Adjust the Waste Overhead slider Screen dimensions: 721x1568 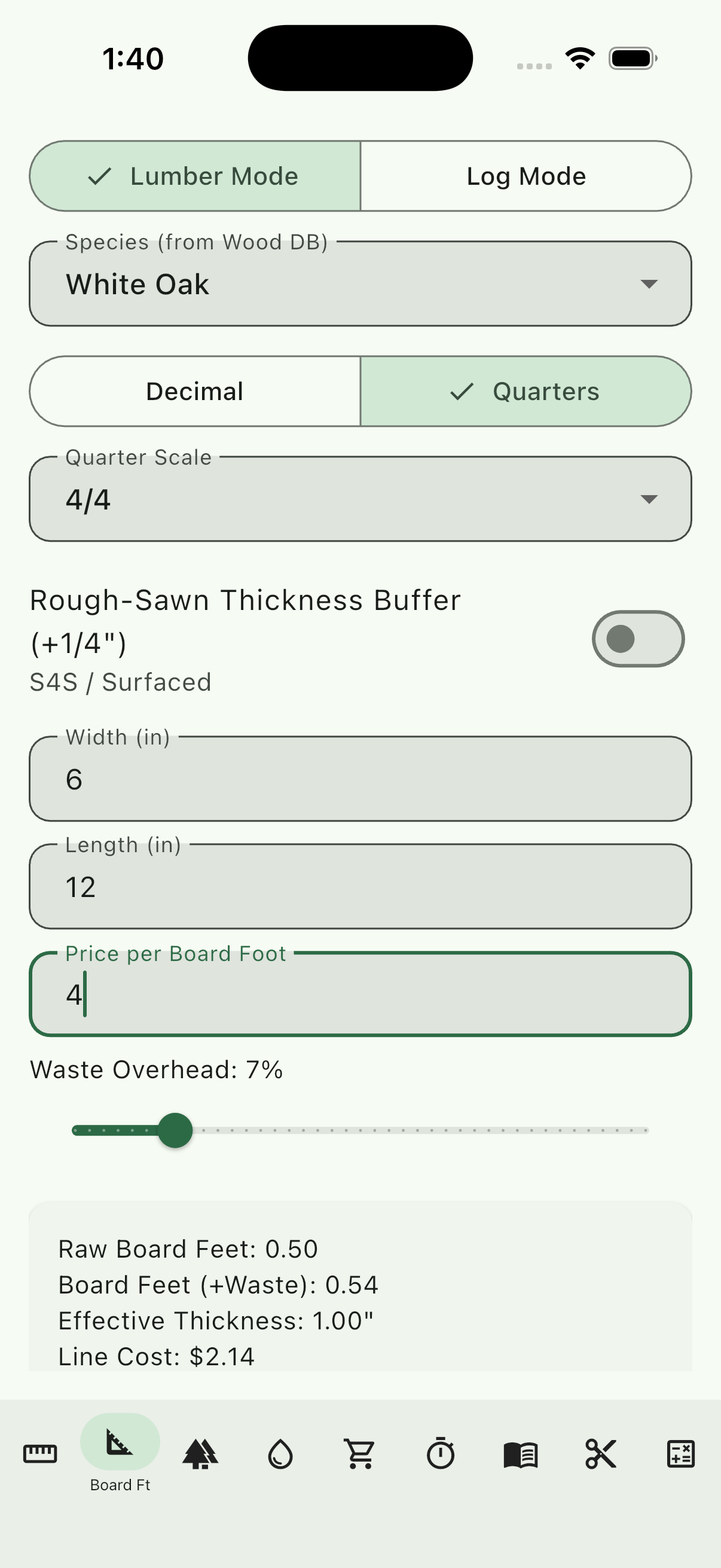175,1130
